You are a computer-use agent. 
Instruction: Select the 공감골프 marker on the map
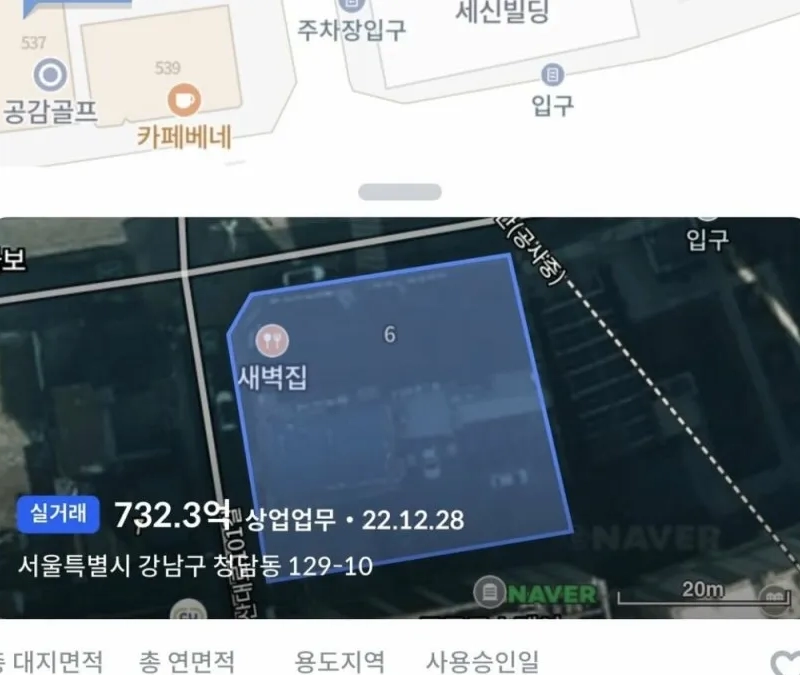[50, 74]
